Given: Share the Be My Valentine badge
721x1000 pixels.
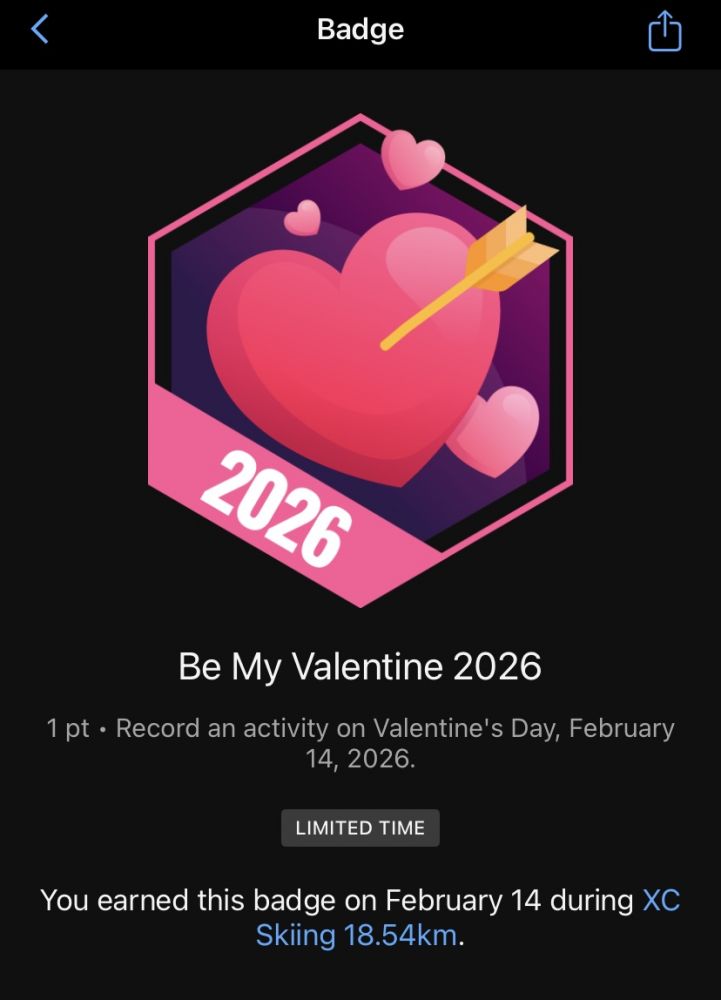Looking at the screenshot, I should (664, 32).
